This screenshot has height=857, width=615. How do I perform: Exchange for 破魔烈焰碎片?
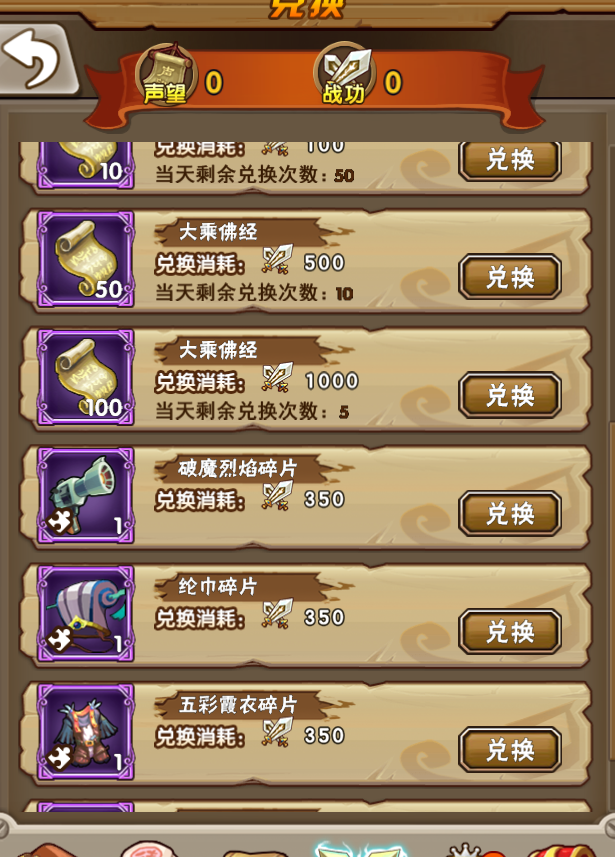click(x=509, y=513)
